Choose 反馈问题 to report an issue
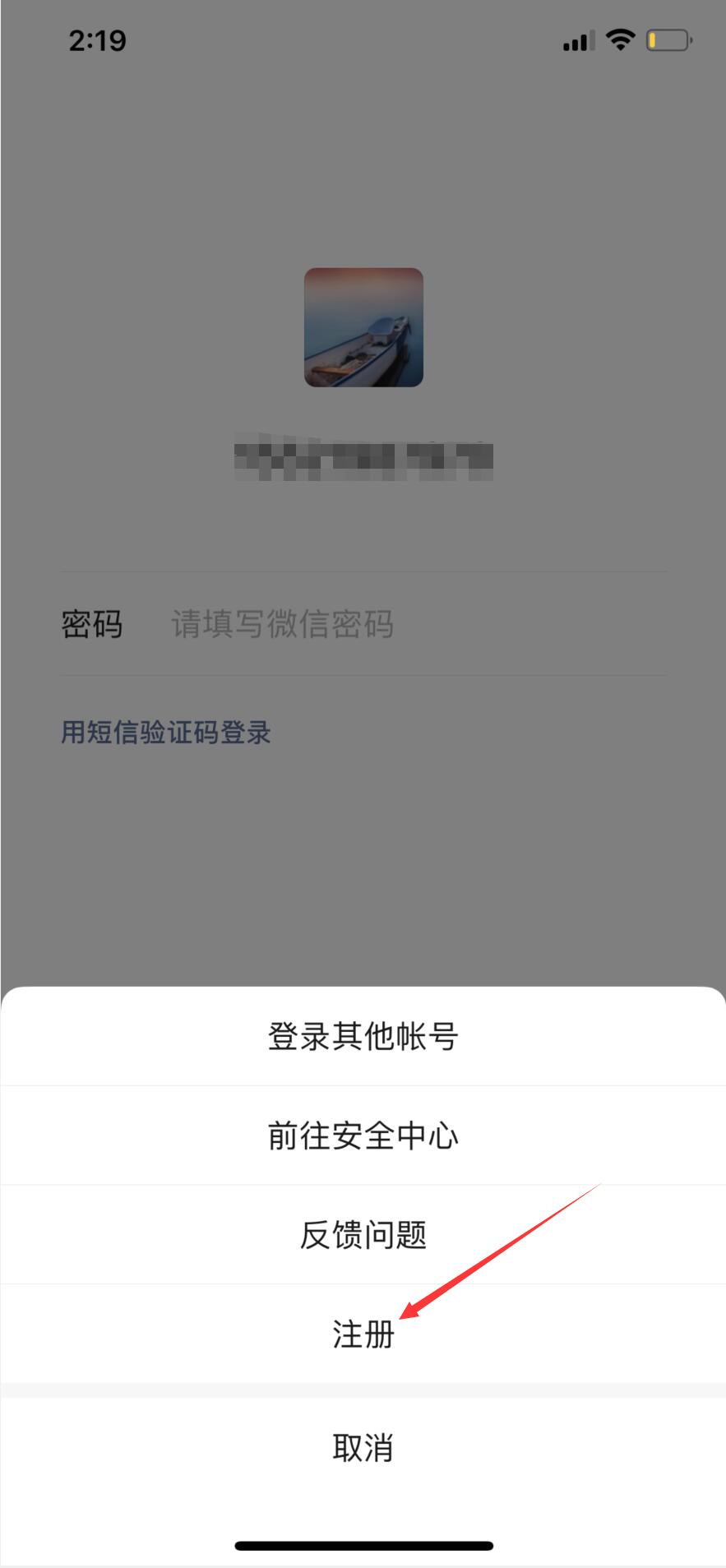Image resolution: width=726 pixels, height=1568 pixels. (363, 1234)
